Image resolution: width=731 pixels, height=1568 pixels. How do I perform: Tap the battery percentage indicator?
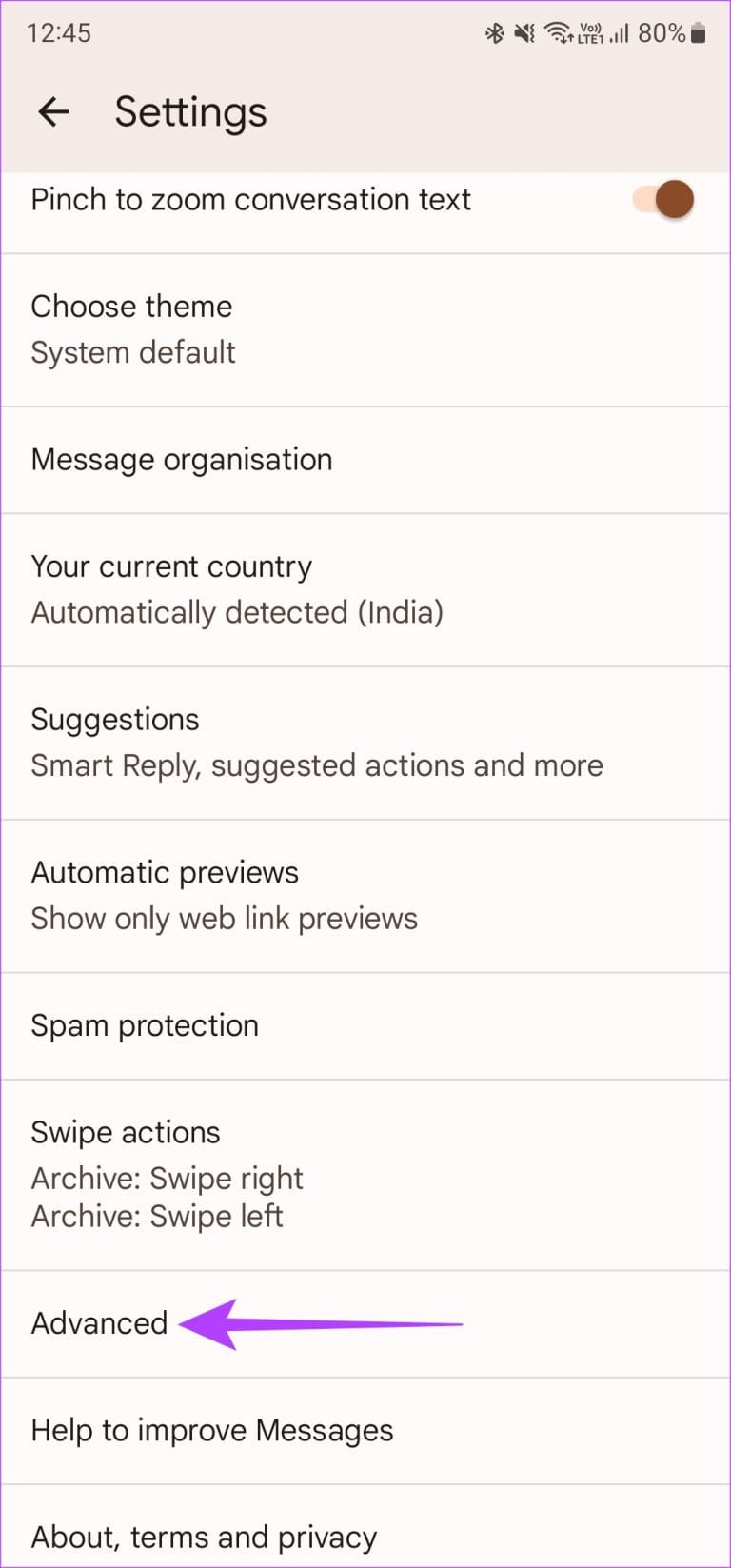click(661, 31)
